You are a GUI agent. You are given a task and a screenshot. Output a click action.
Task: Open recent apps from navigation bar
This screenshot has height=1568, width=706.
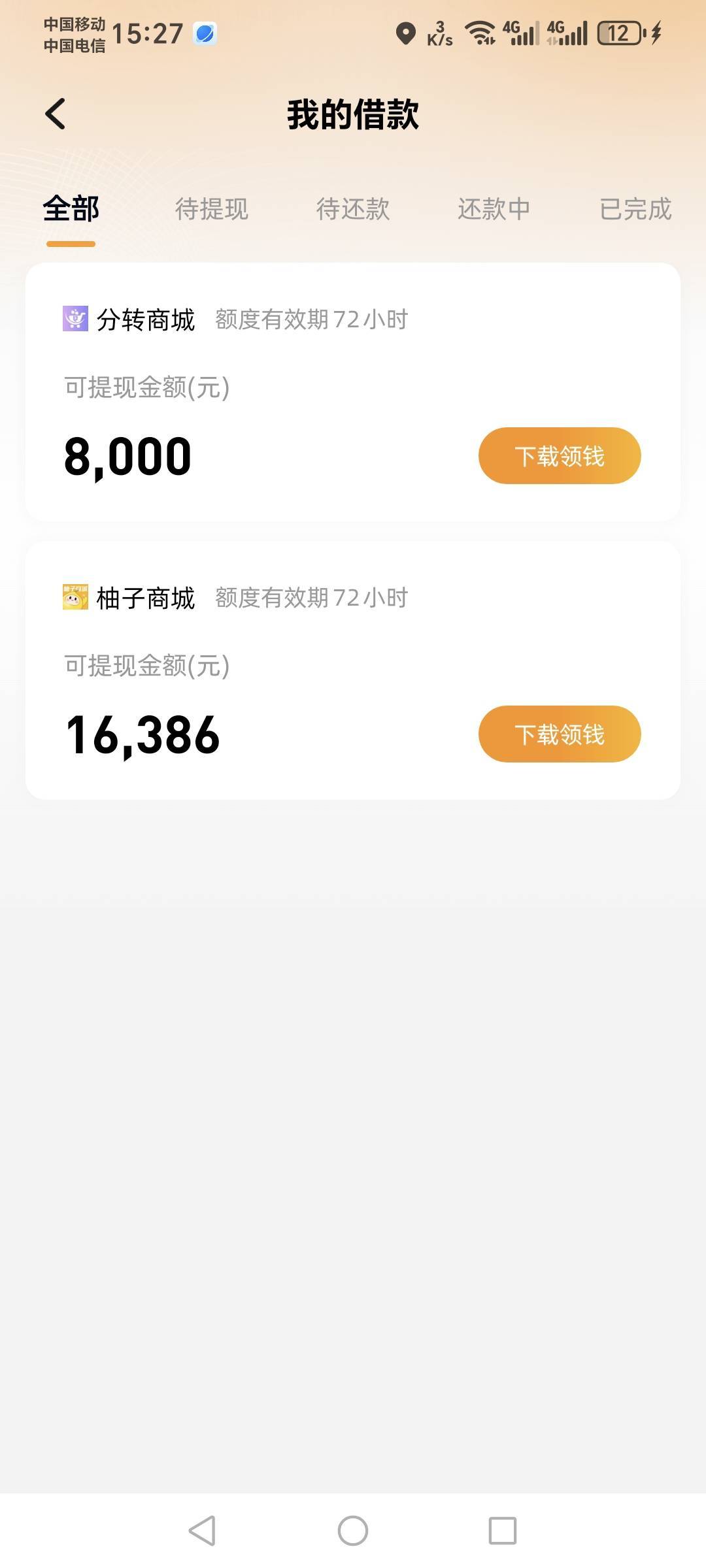(x=503, y=1531)
